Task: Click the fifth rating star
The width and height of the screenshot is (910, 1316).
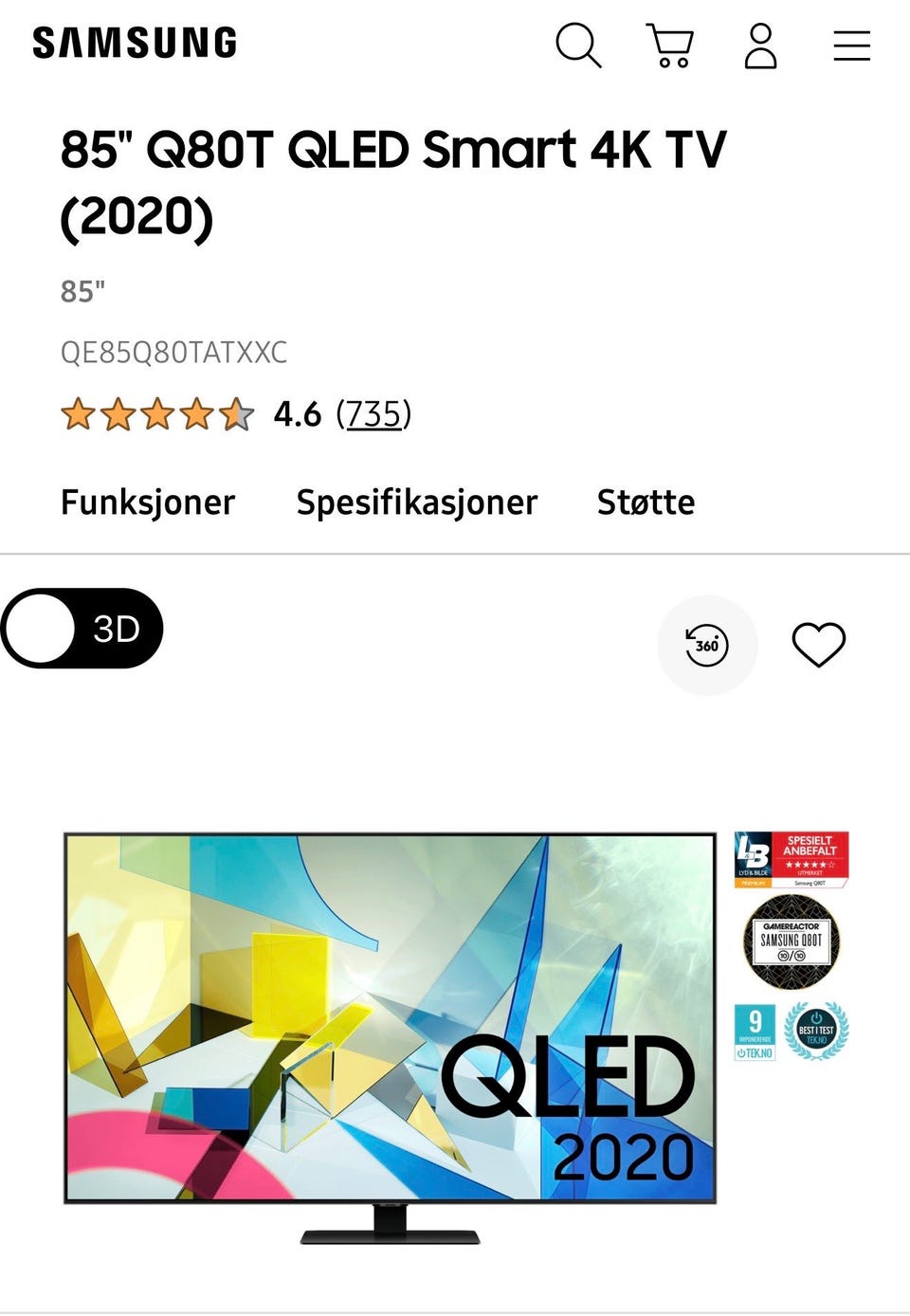Action: click(236, 414)
